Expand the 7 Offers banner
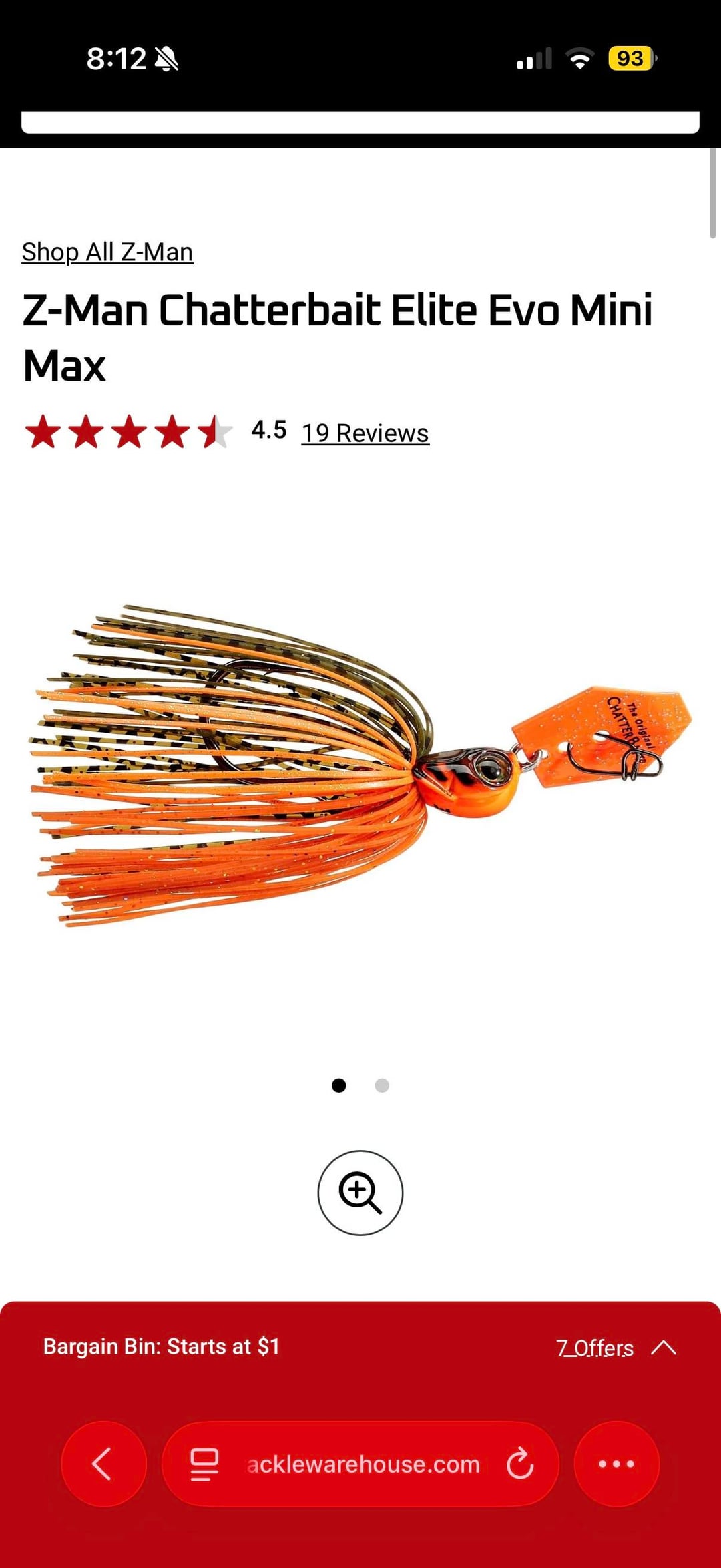This screenshot has width=721, height=1568. (x=616, y=1348)
